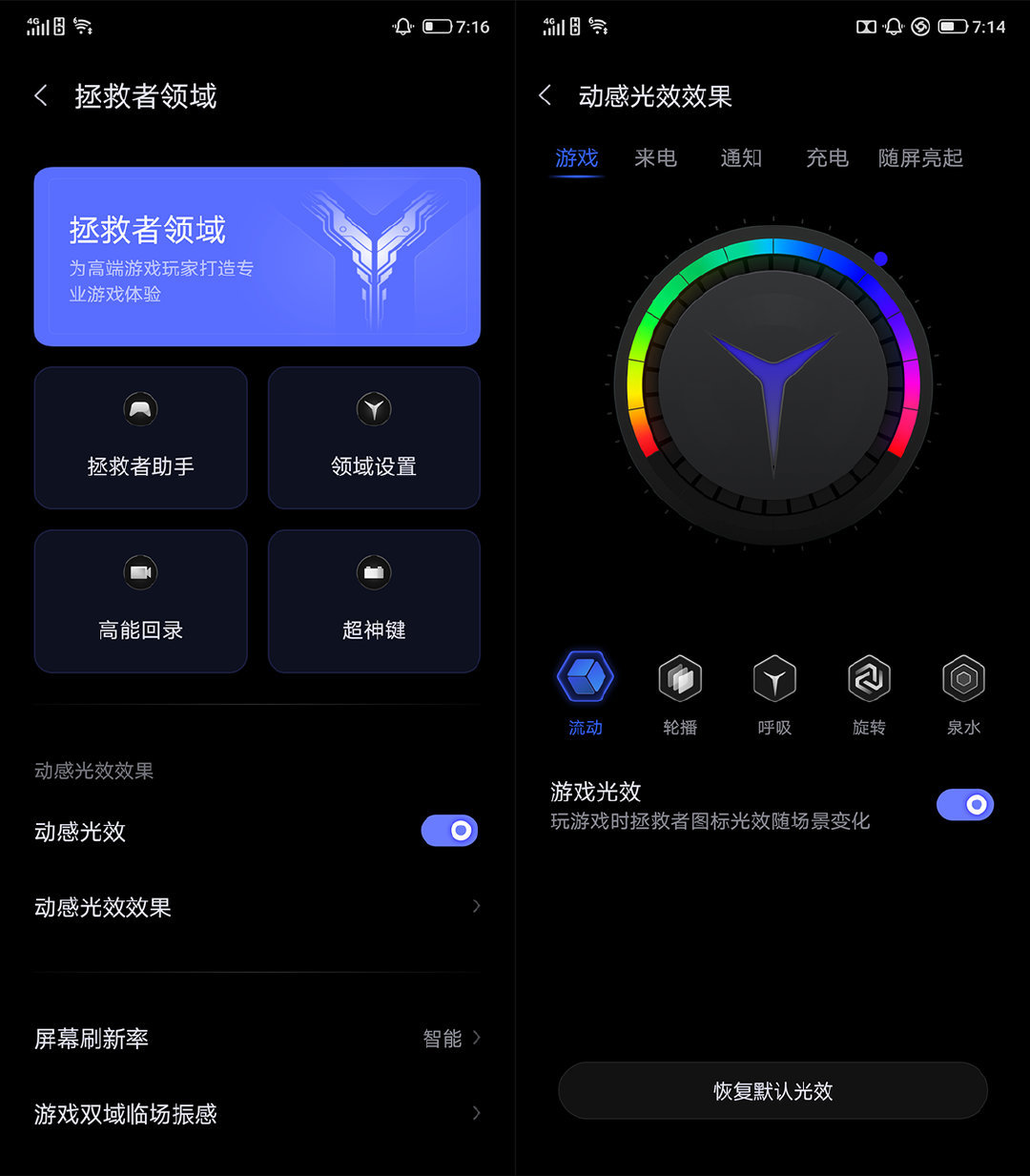
Task: Open 屏幕刷新率 setting
Action: point(257,1038)
